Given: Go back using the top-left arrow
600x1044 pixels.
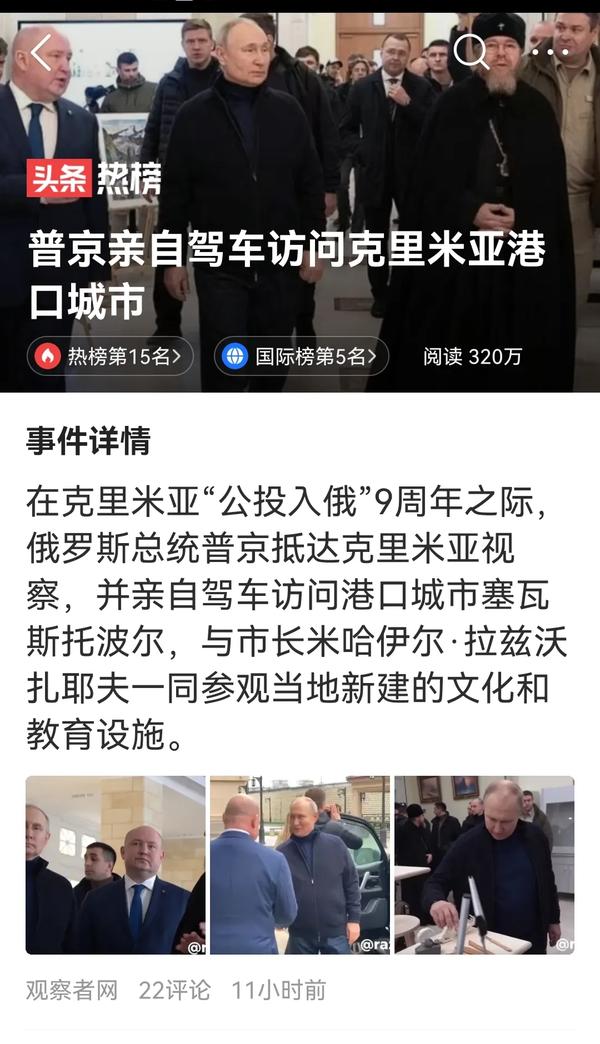Looking at the screenshot, I should pos(40,52).
